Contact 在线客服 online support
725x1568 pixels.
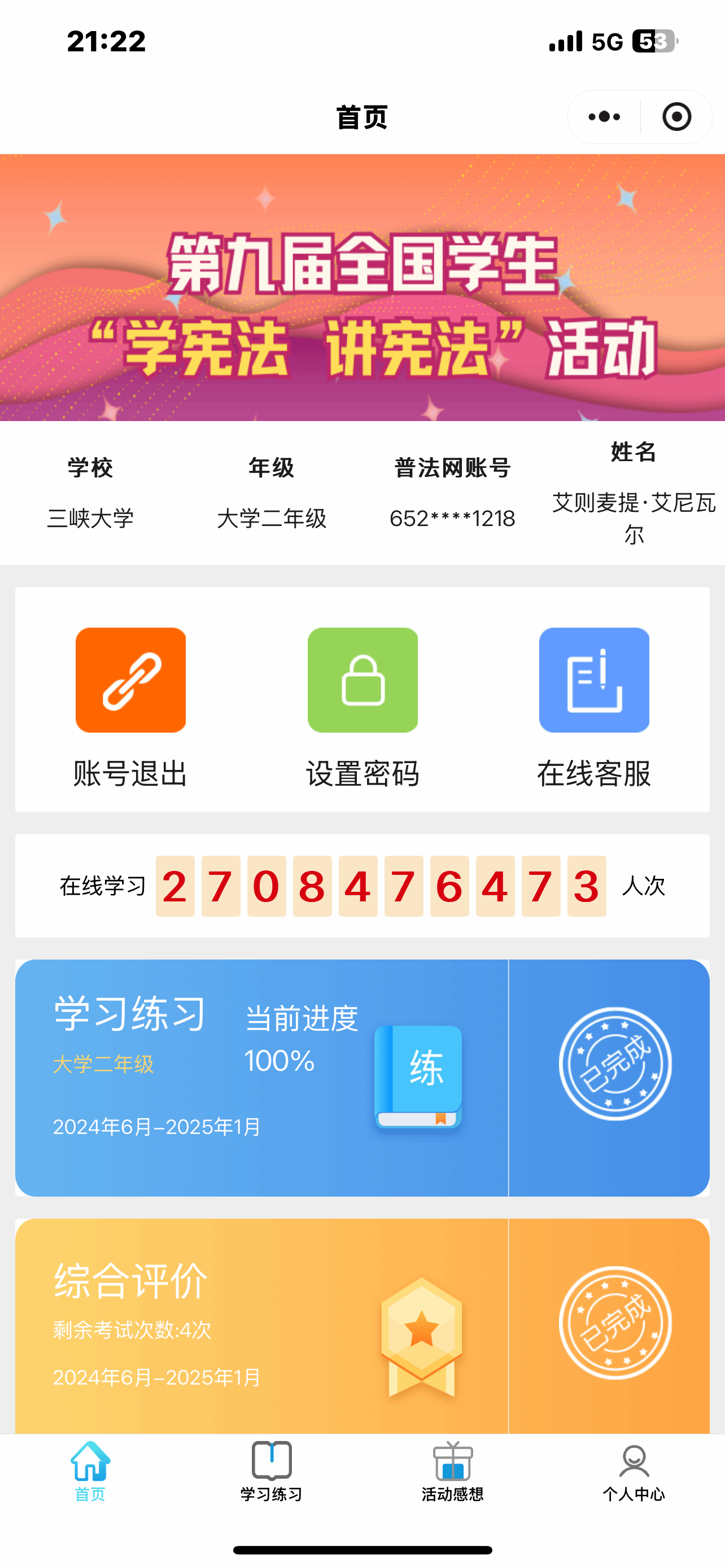pos(593,706)
